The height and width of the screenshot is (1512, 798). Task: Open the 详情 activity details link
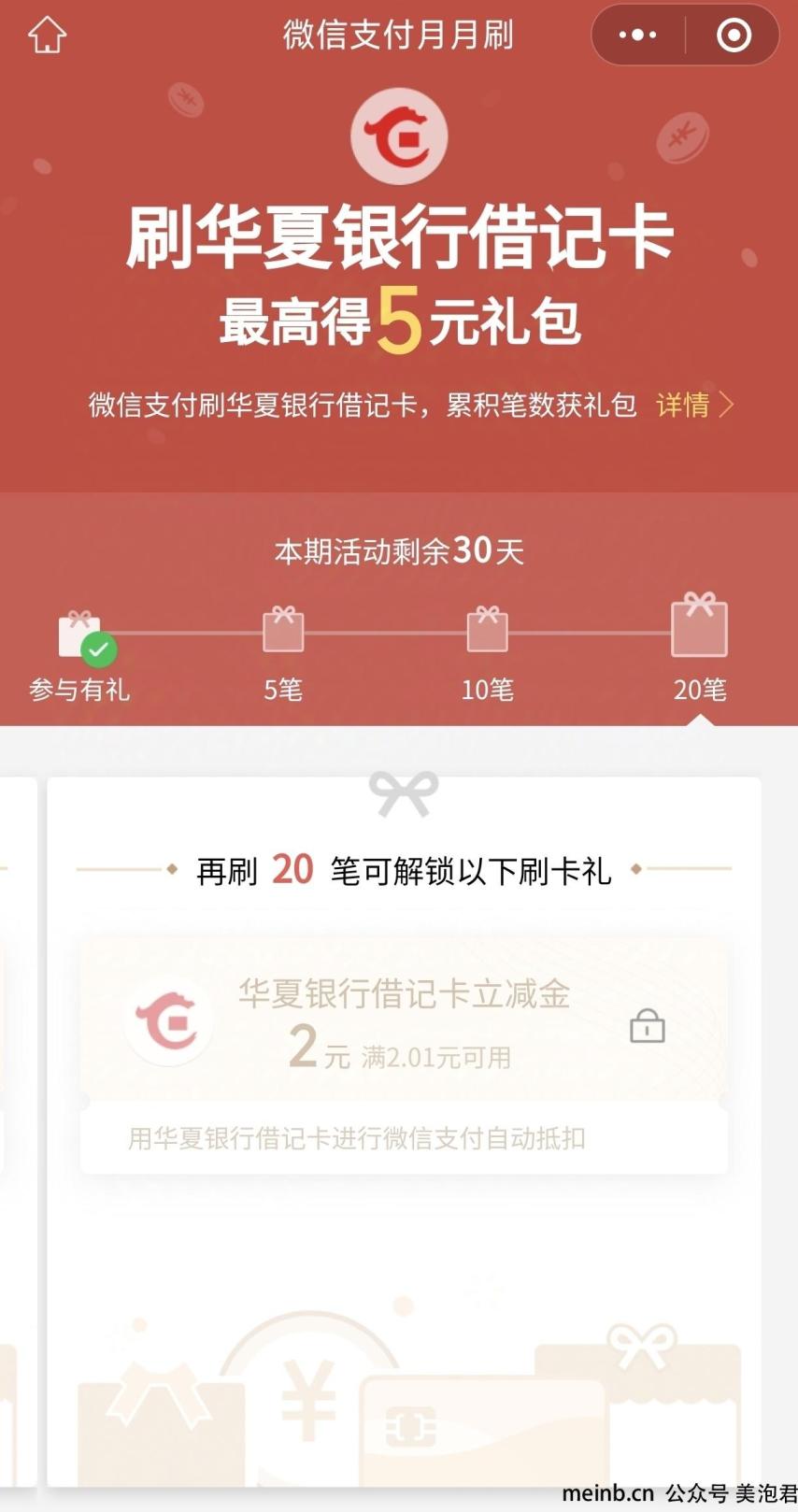[694, 405]
